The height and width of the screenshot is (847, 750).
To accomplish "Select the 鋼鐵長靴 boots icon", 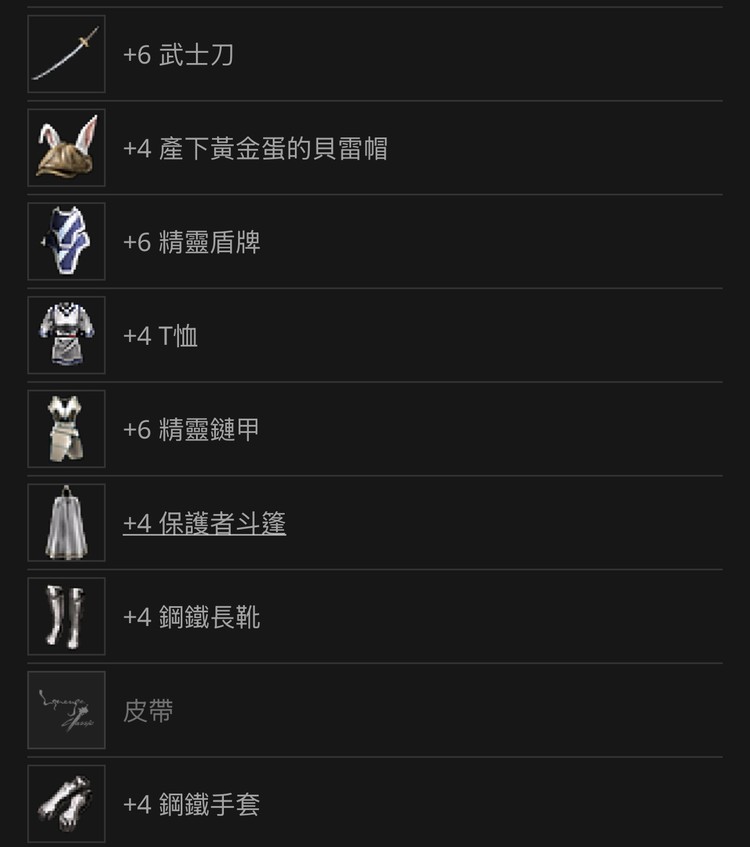I will [65, 617].
